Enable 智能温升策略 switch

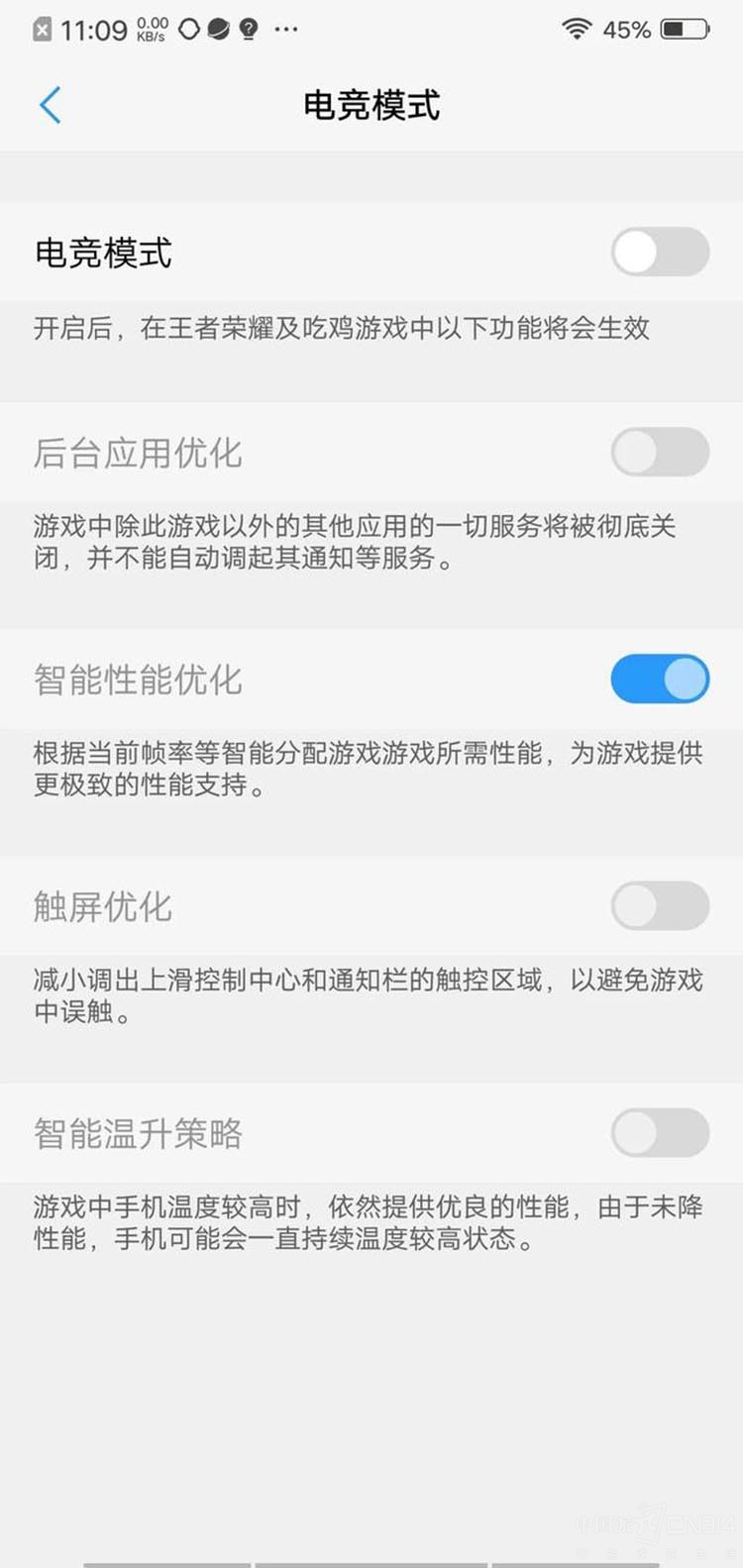tap(660, 1133)
